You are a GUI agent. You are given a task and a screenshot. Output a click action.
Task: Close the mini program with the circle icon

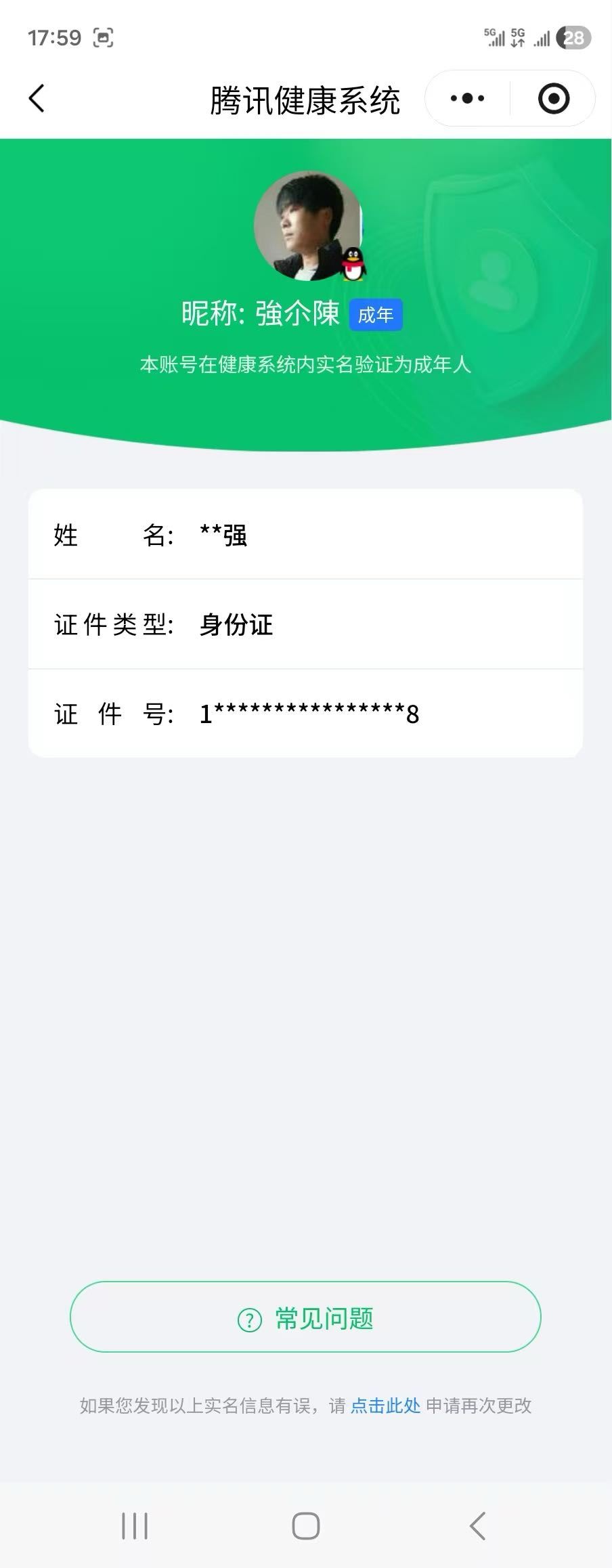553,99
